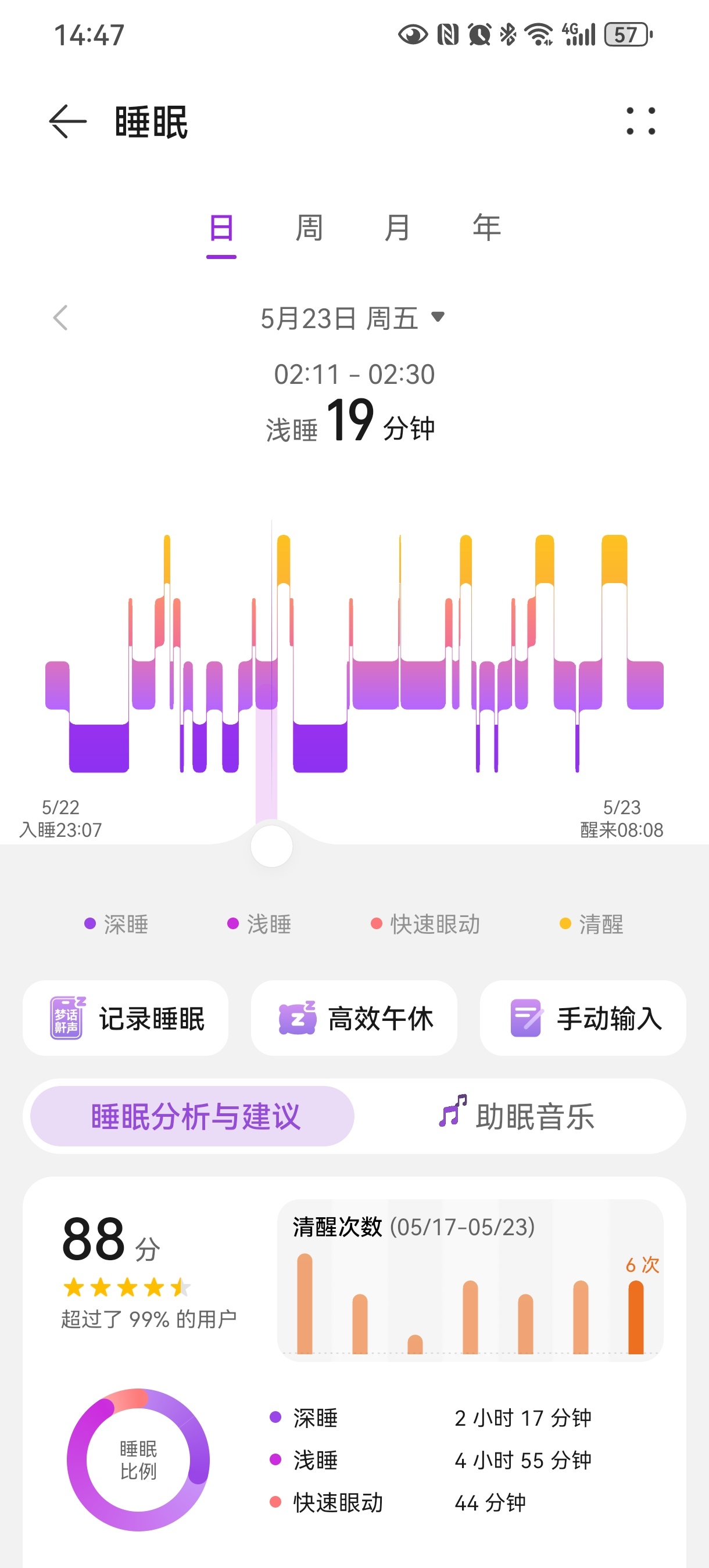Switch to the 年 tab

tap(486, 229)
